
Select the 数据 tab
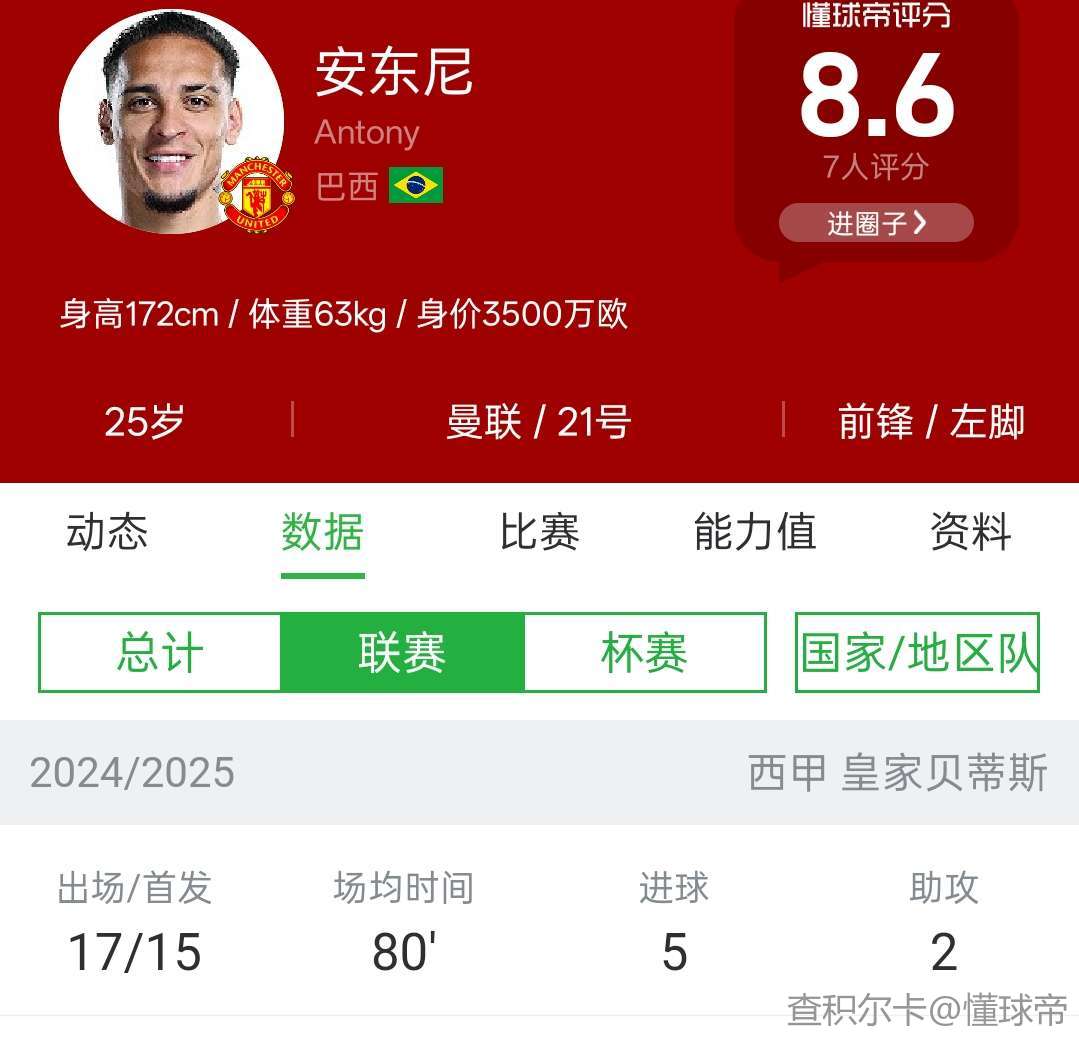pos(322,532)
